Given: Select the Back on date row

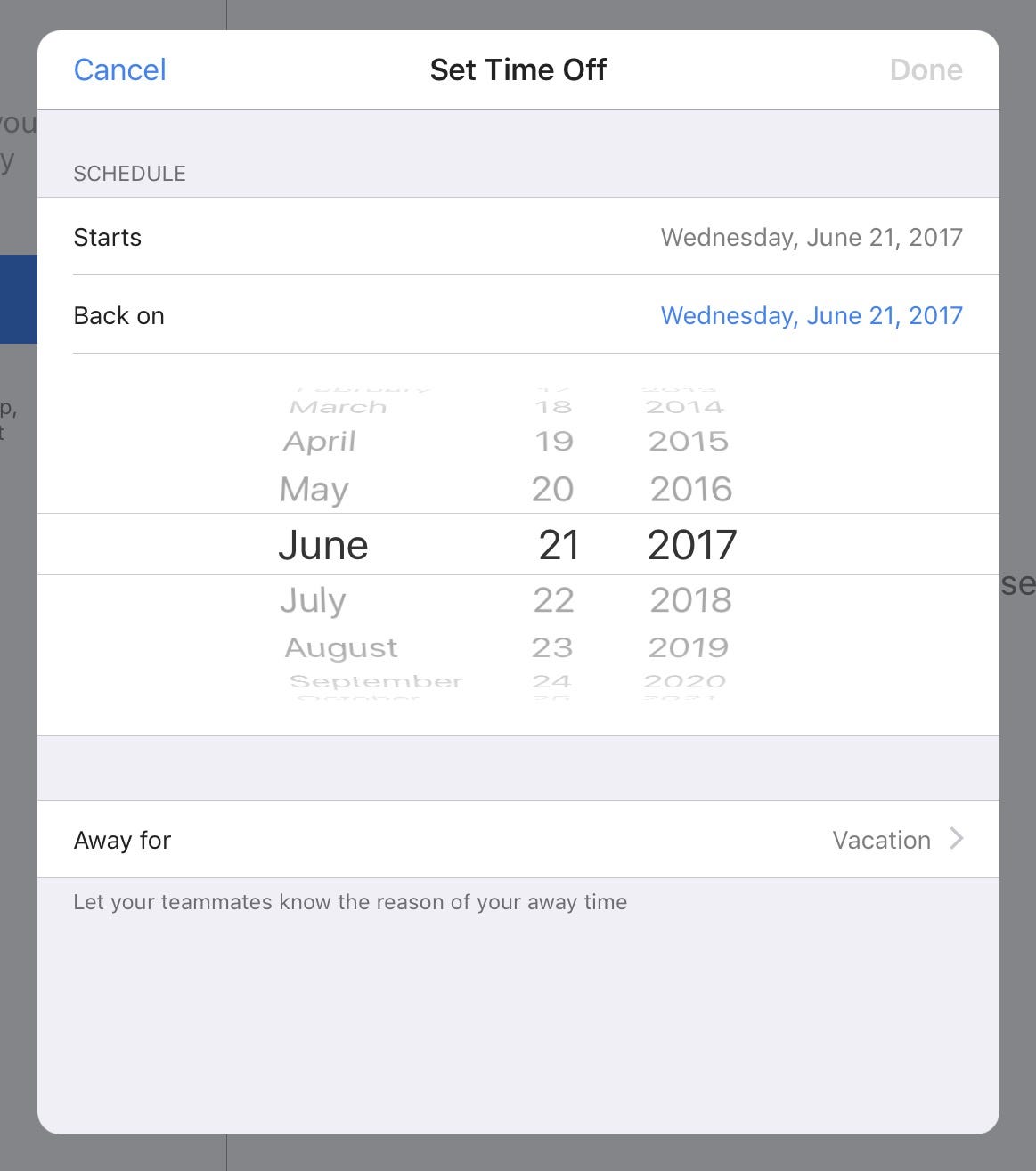Looking at the screenshot, I should [x=518, y=315].
